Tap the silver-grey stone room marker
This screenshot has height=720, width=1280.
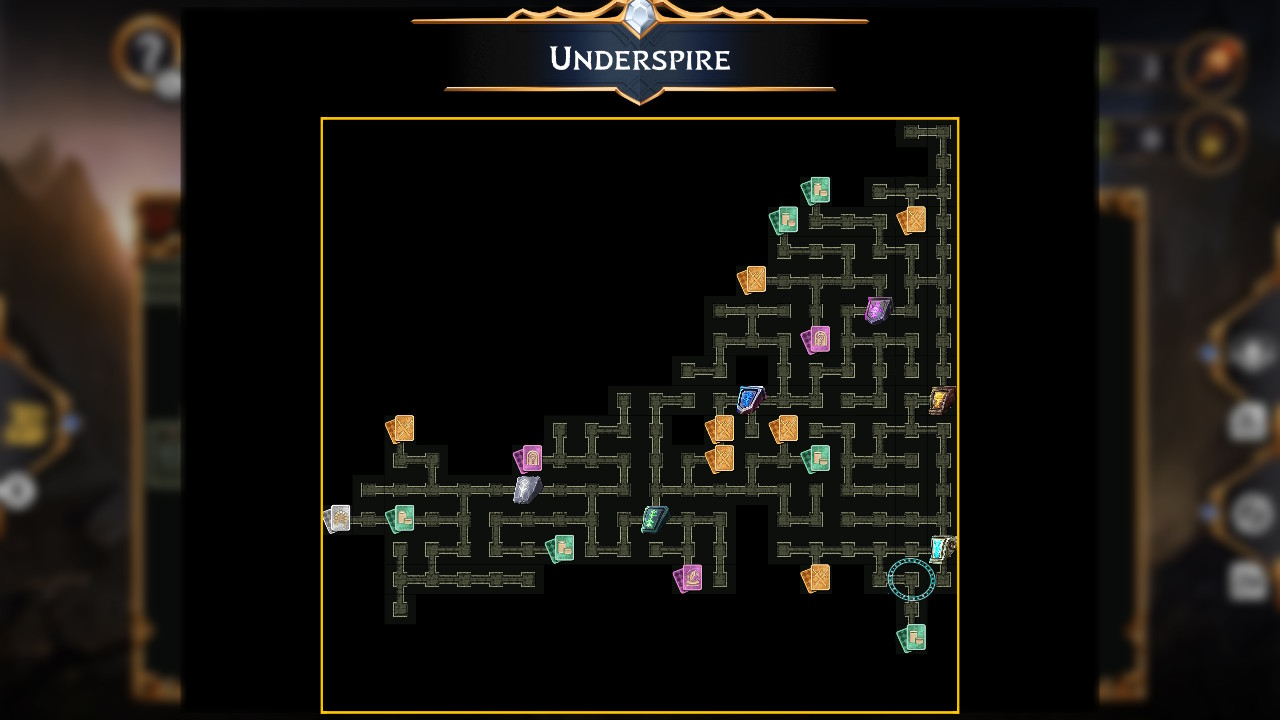coord(526,489)
